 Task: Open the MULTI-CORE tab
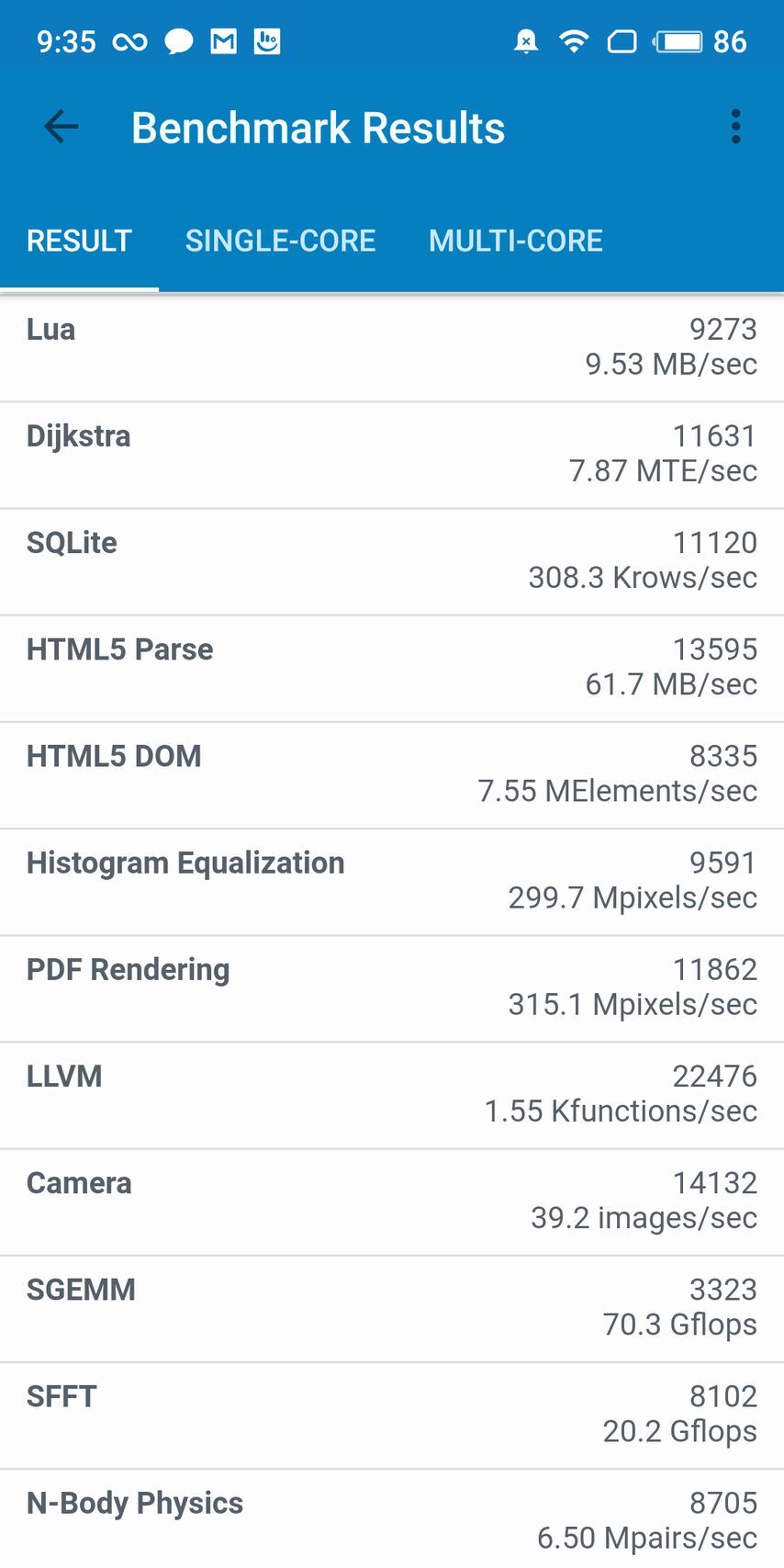coord(515,240)
